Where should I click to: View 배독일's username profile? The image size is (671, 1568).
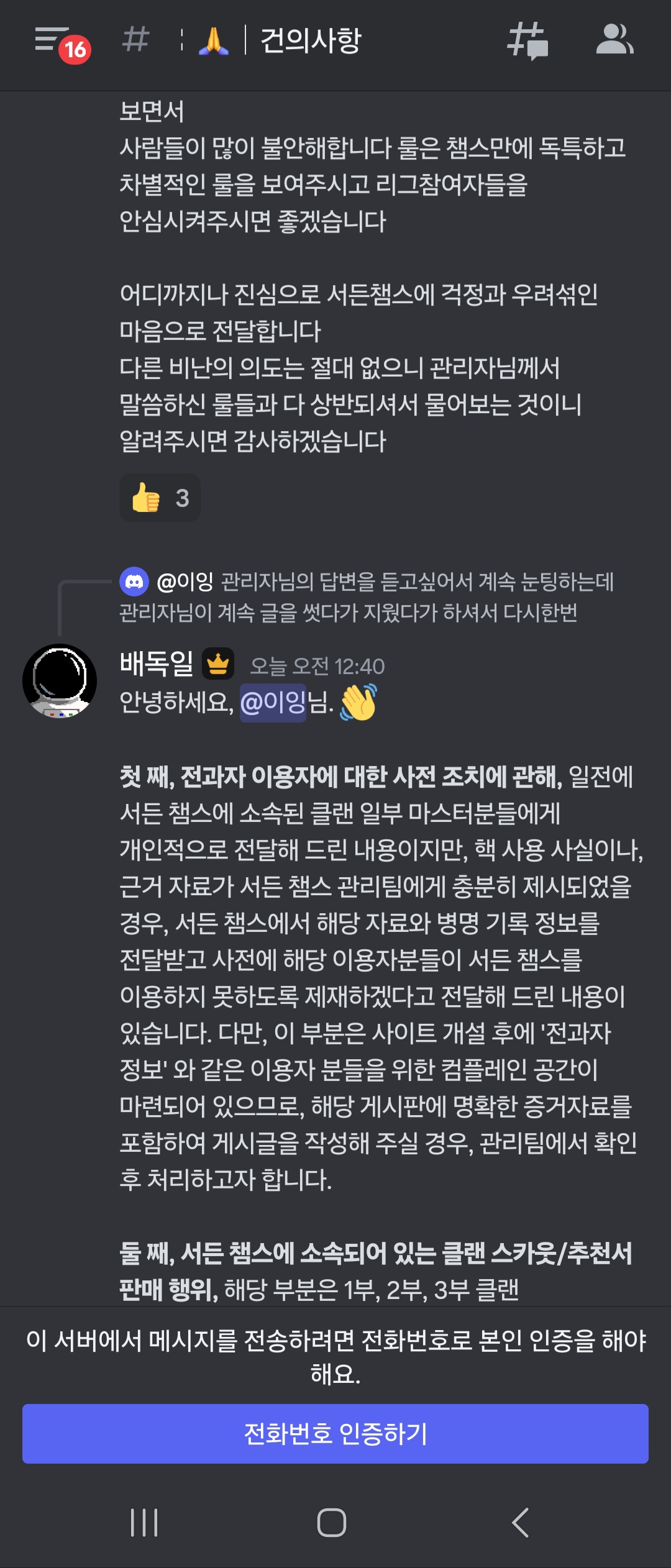(x=157, y=664)
